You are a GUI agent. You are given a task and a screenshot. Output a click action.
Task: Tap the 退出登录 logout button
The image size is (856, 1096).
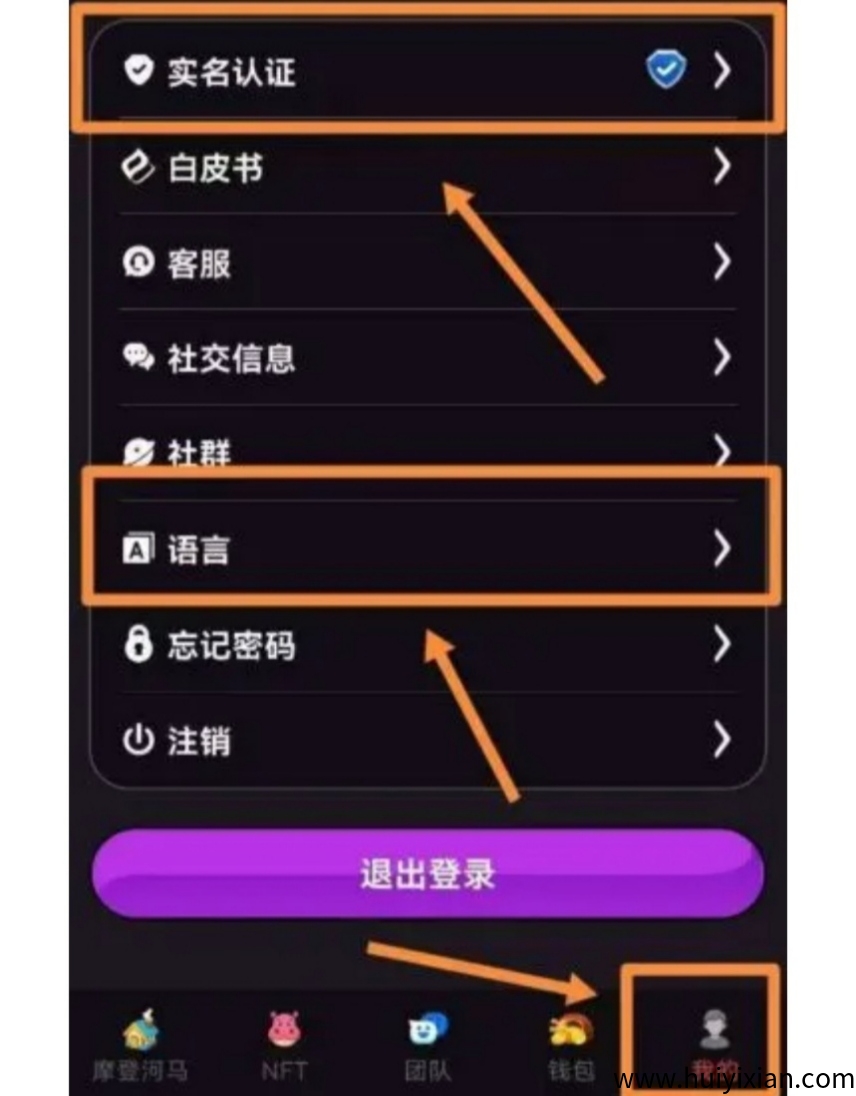pos(428,873)
